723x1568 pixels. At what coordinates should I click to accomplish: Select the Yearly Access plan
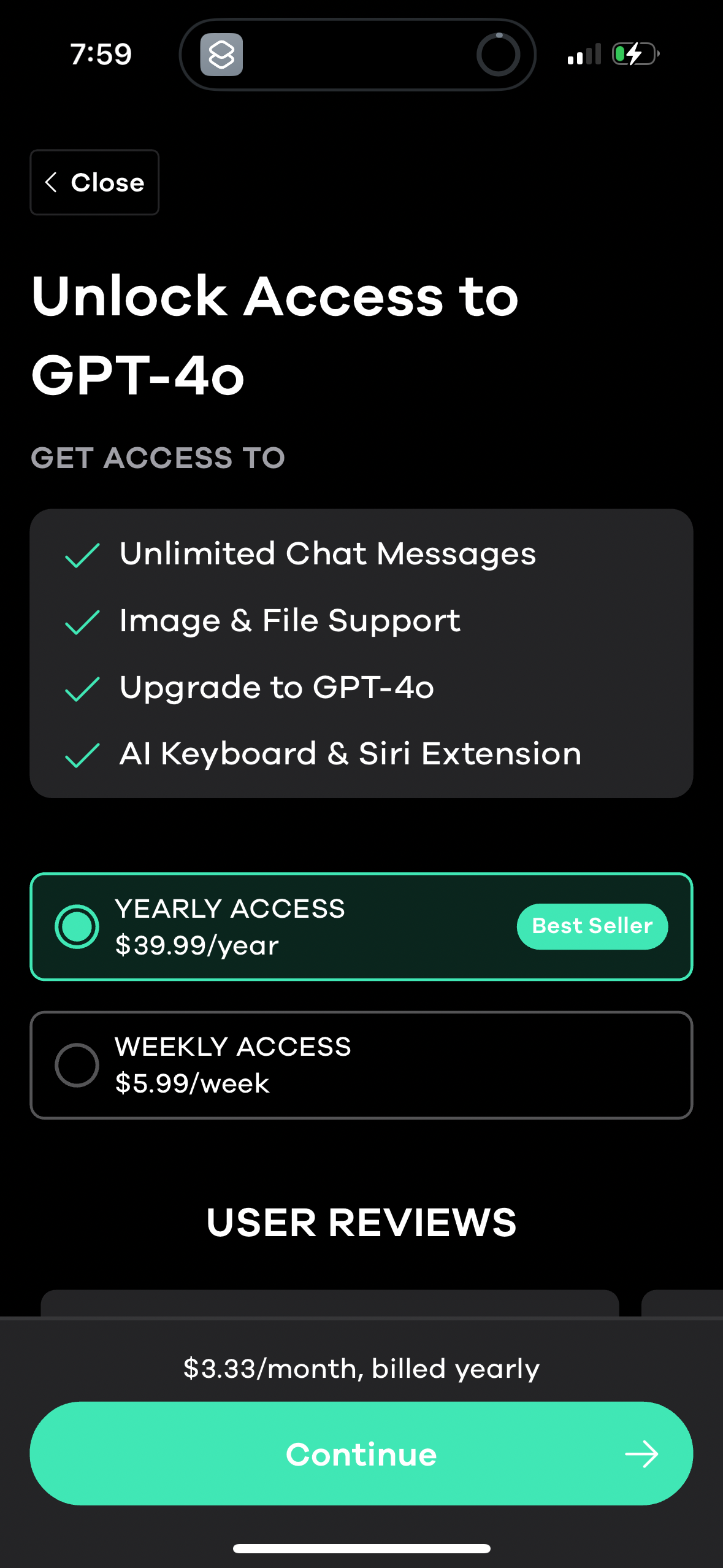[x=361, y=926]
